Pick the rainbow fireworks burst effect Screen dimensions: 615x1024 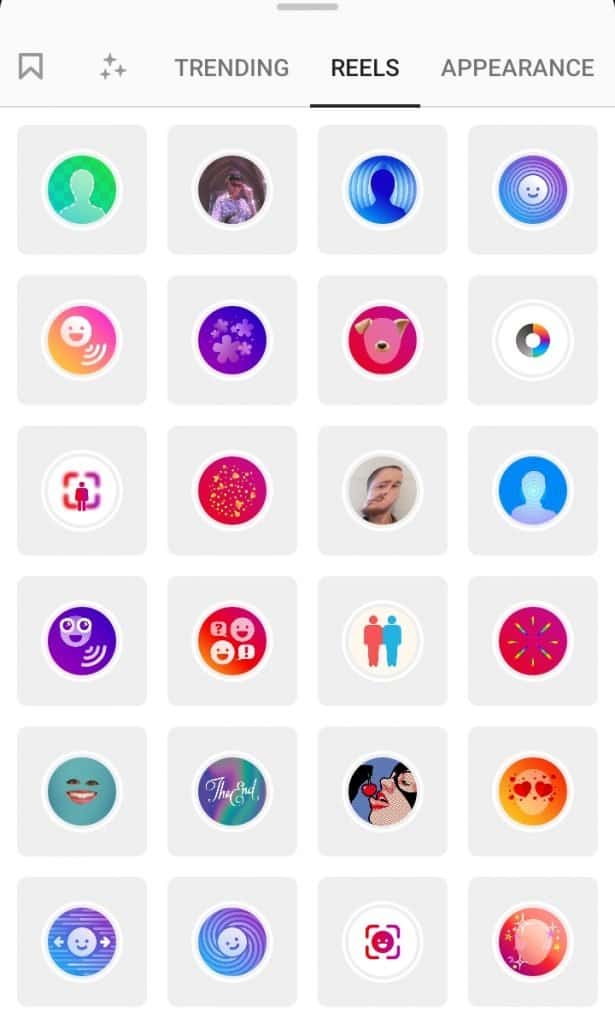pyautogui.click(x=533, y=640)
